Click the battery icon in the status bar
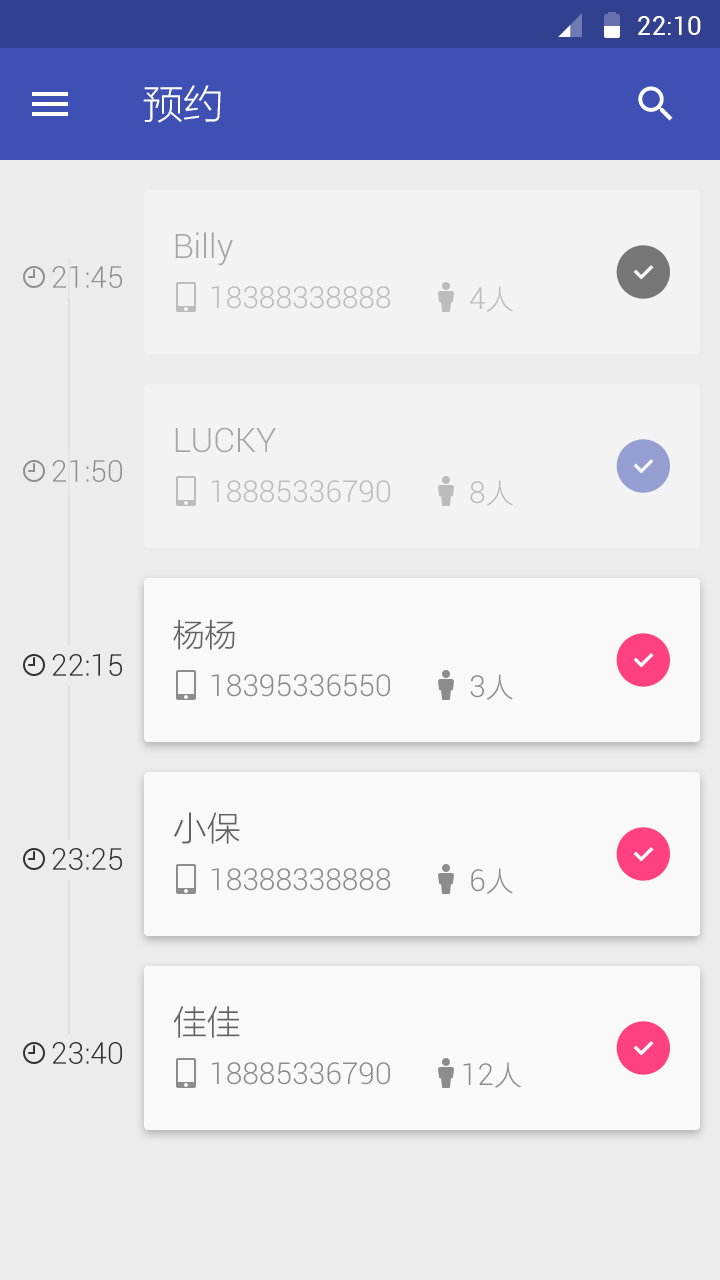This screenshot has width=720, height=1280. pos(611,26)
